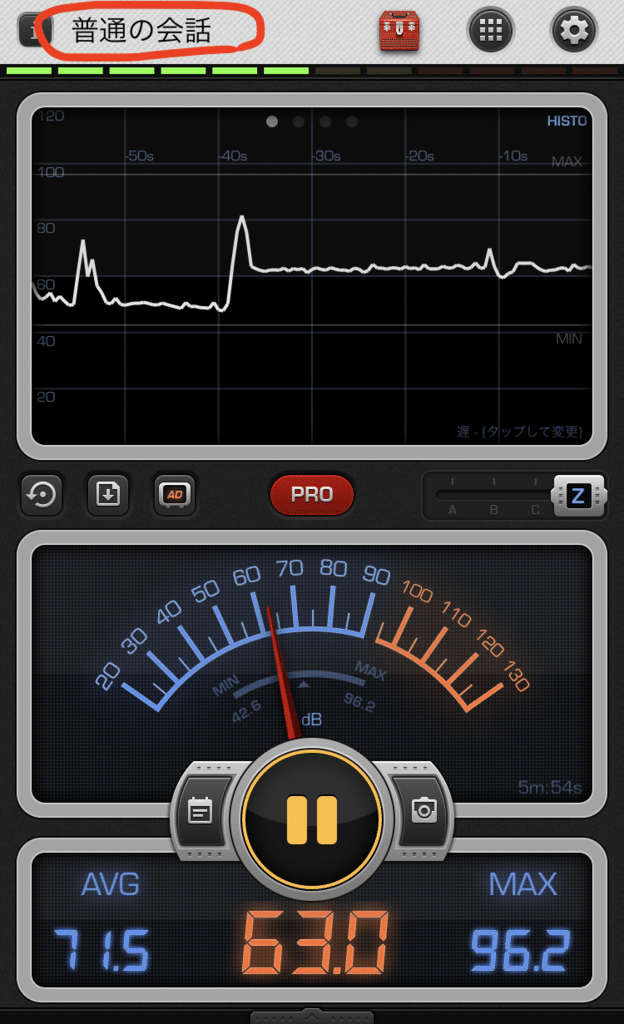Pause the sound measurement
624x1024 pixels.
point(312,821)
